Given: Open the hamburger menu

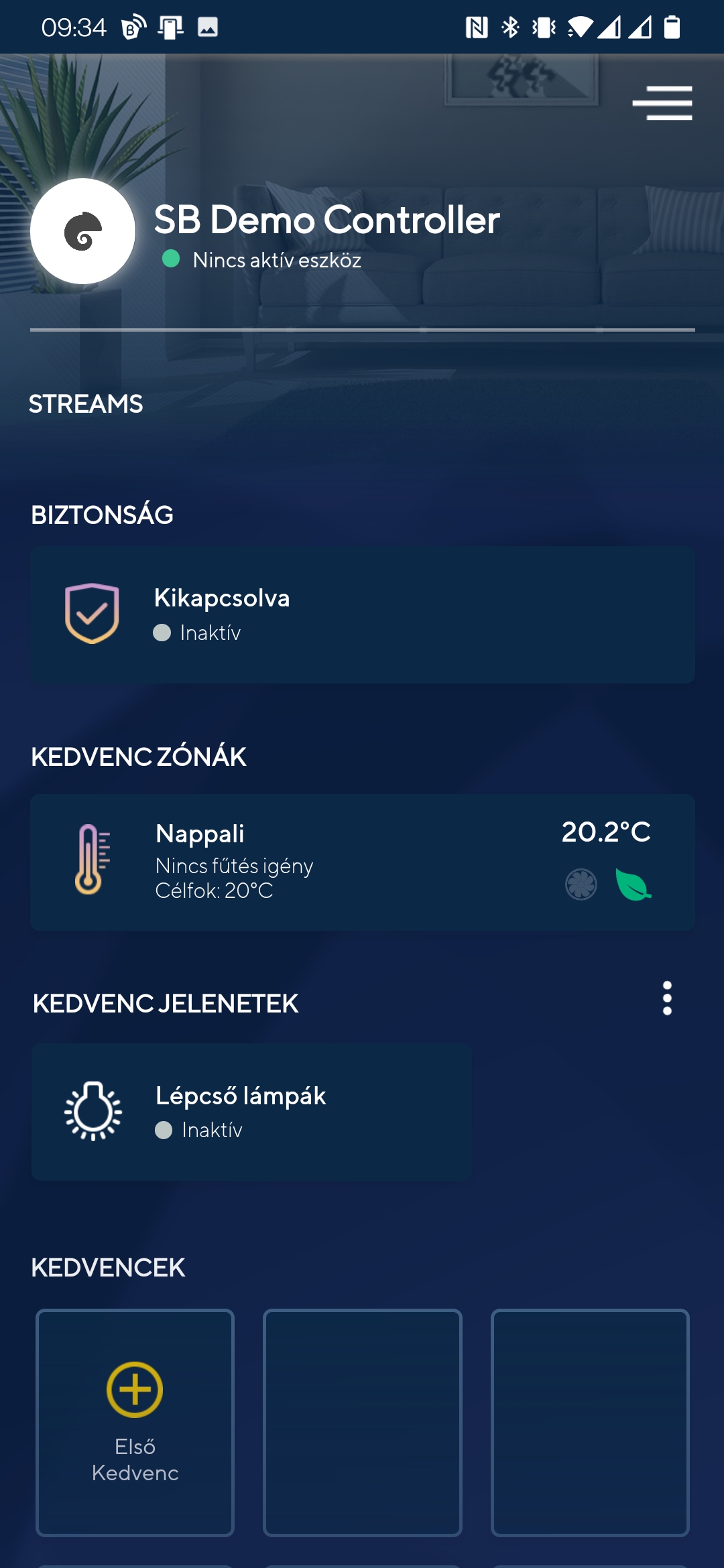Looking at the screenshot, I should 662,103.
